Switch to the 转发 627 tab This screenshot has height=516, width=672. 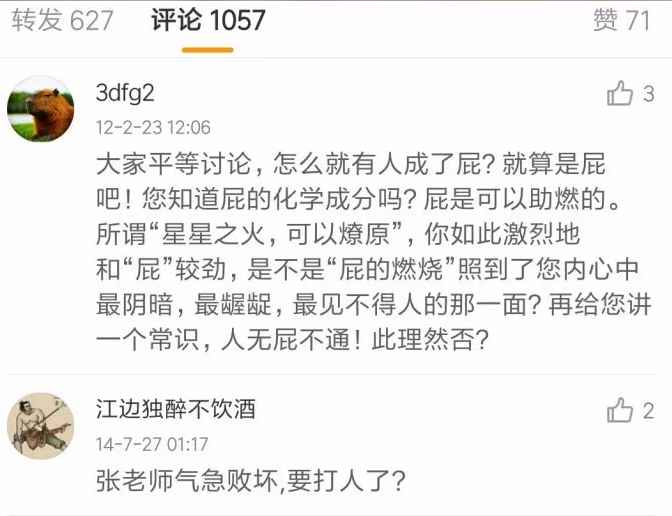(x=62, y=21)
